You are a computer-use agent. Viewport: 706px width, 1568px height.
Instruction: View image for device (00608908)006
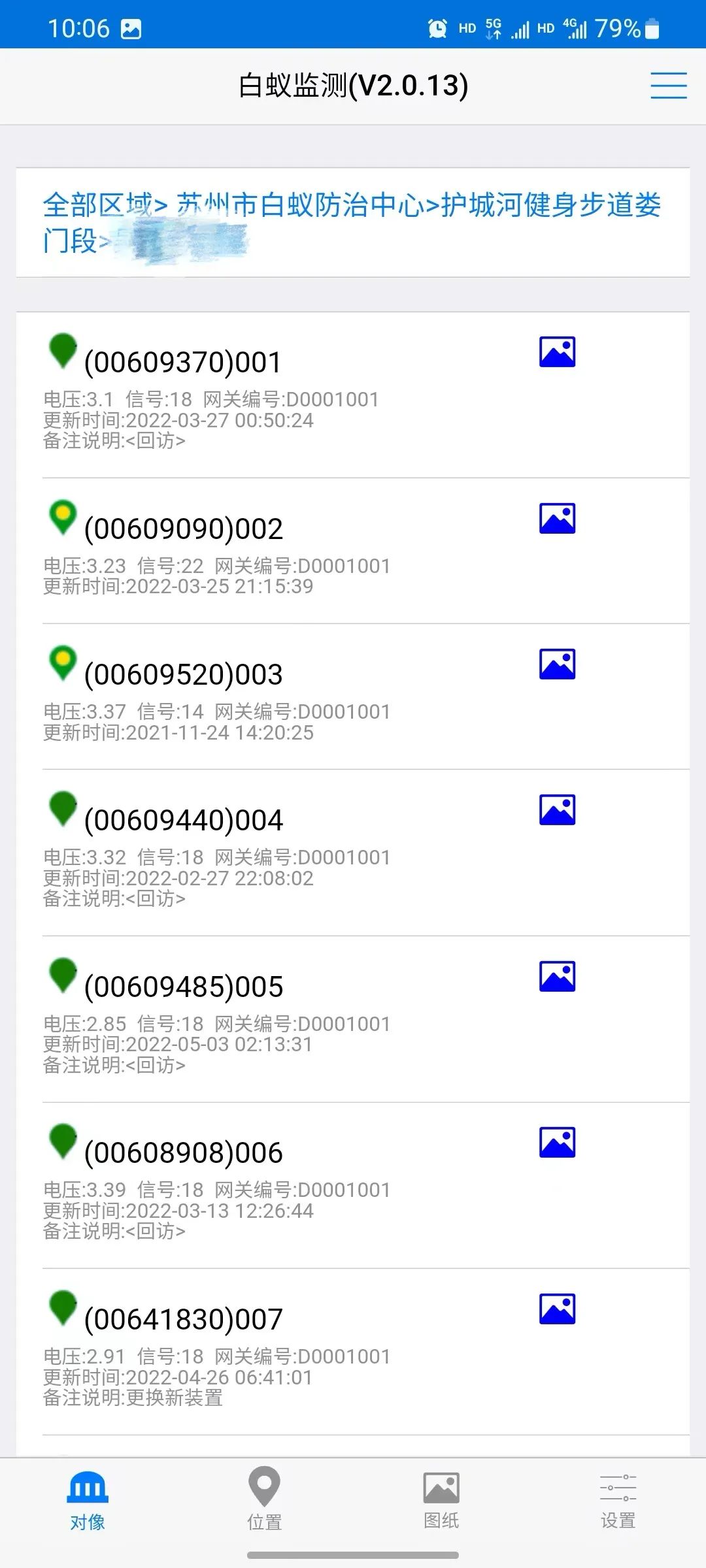557,1143
